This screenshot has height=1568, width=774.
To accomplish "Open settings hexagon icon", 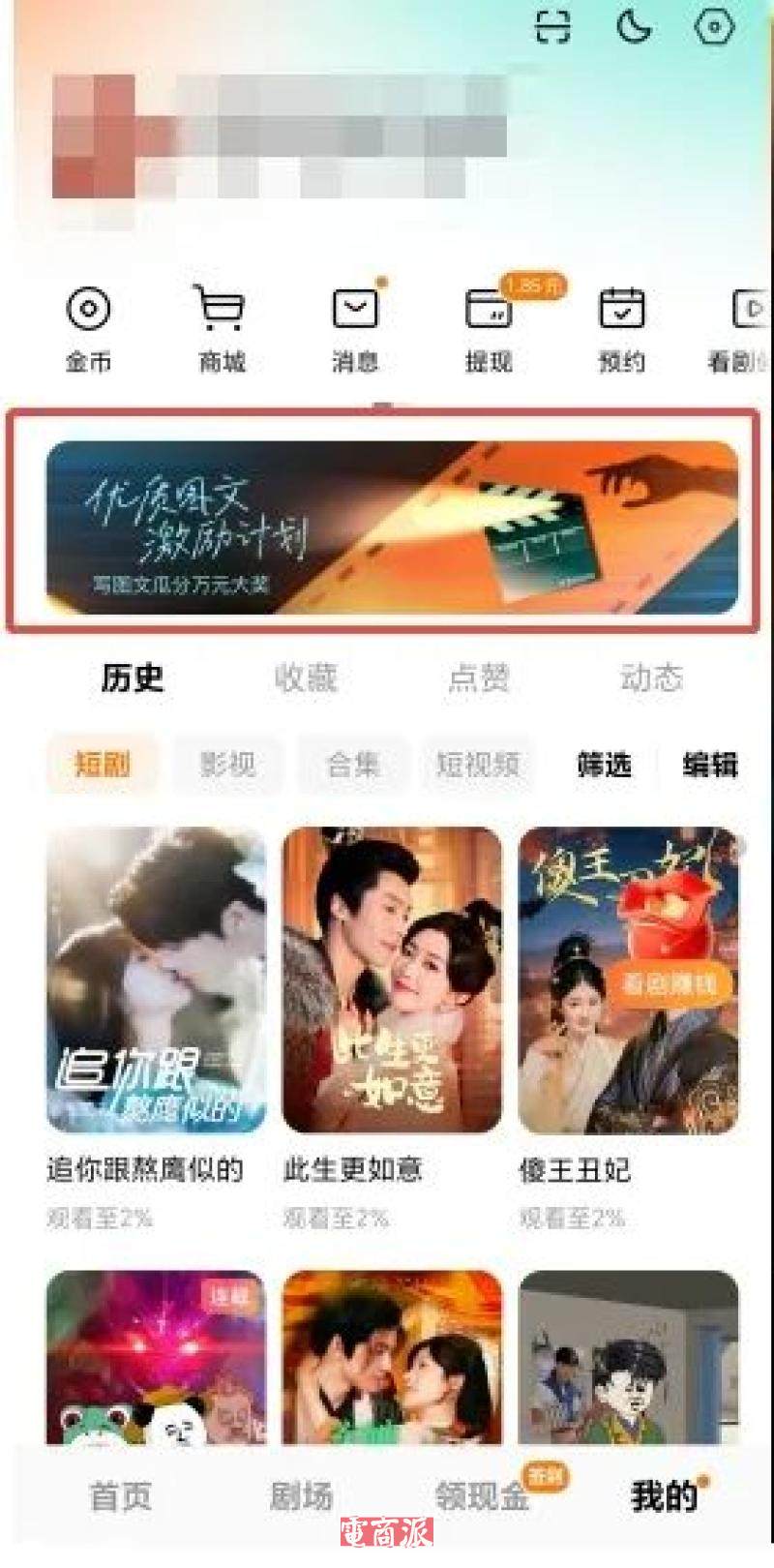I will [715, 26].
